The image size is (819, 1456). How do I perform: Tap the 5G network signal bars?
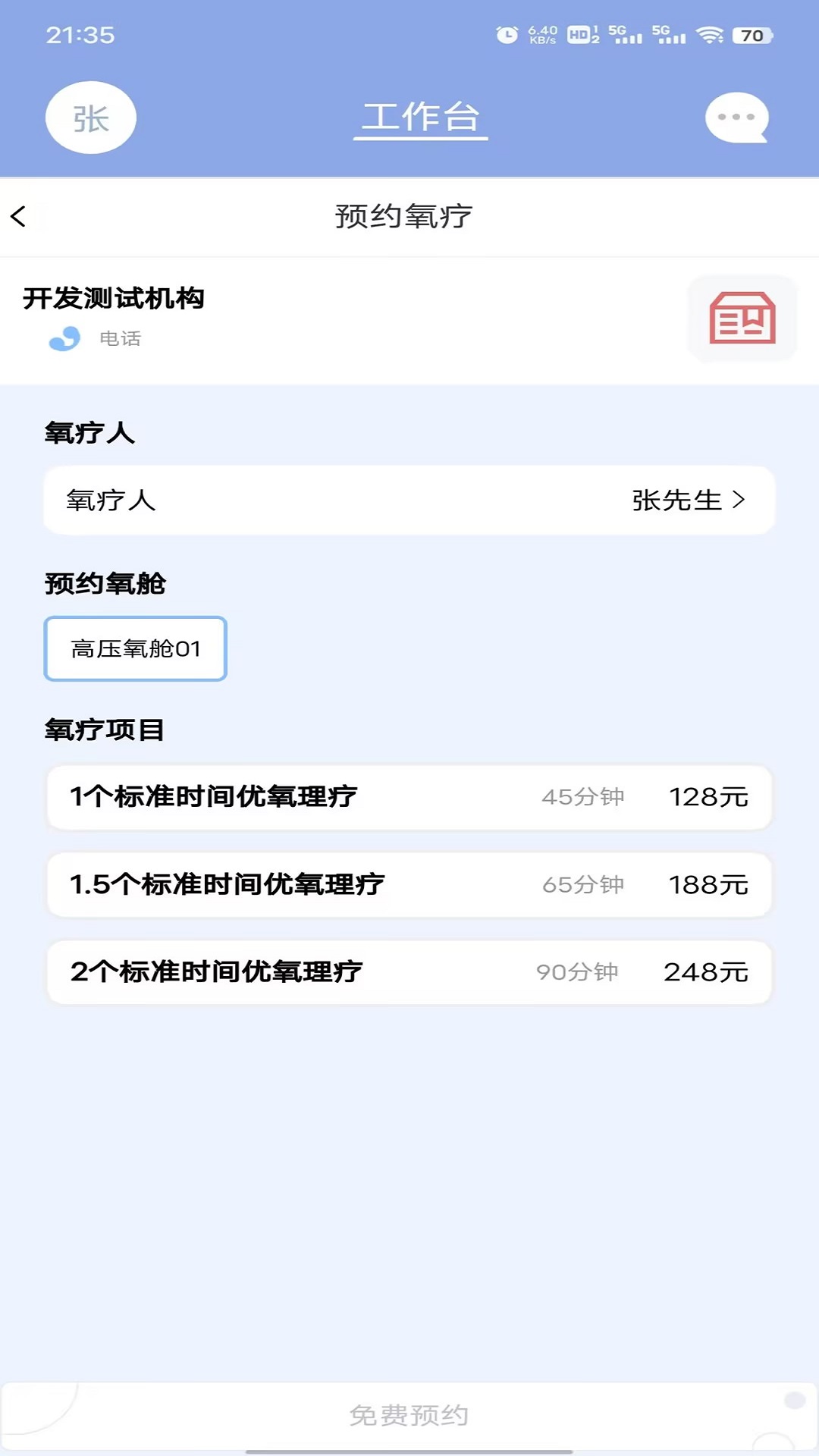[x=622, y=33]
